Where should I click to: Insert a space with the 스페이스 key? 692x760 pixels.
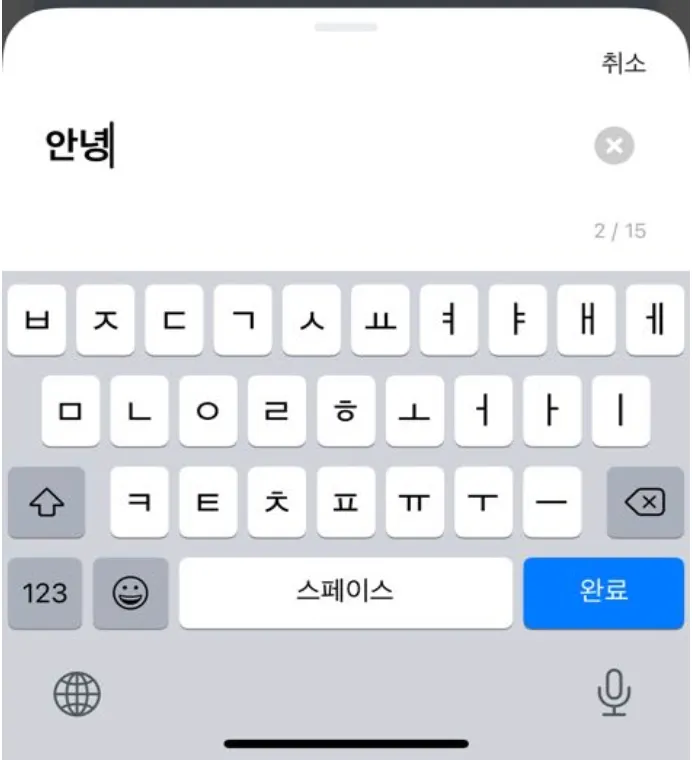pyautogui.click(x=345, y=592)
